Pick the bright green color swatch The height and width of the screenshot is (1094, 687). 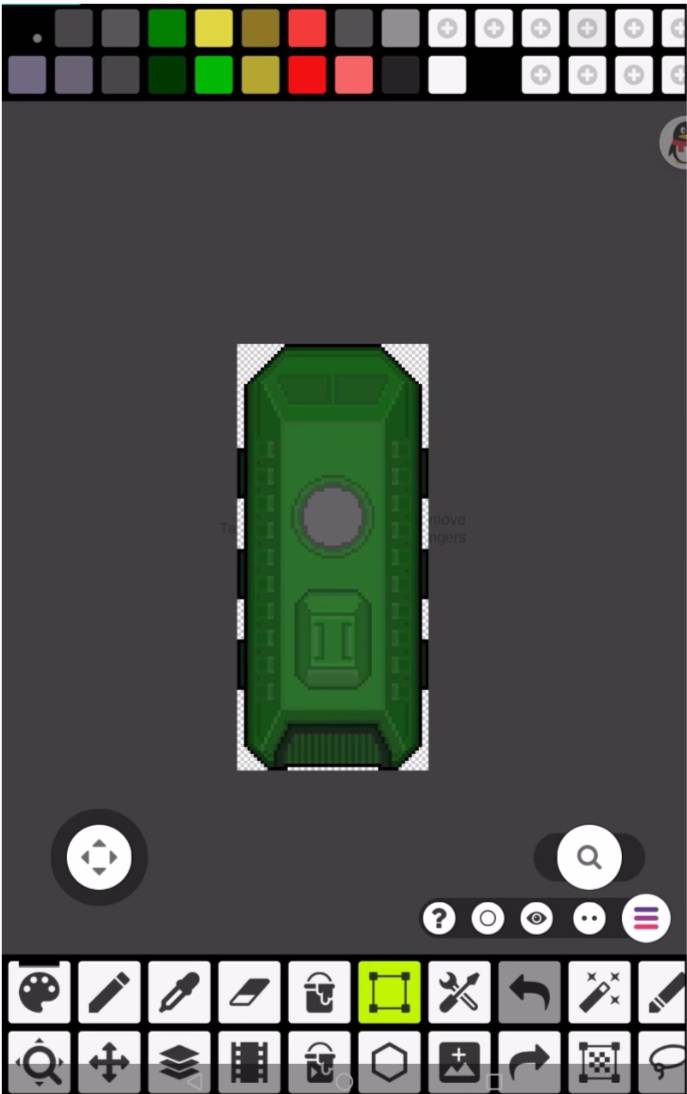click(x=214, y=75)
